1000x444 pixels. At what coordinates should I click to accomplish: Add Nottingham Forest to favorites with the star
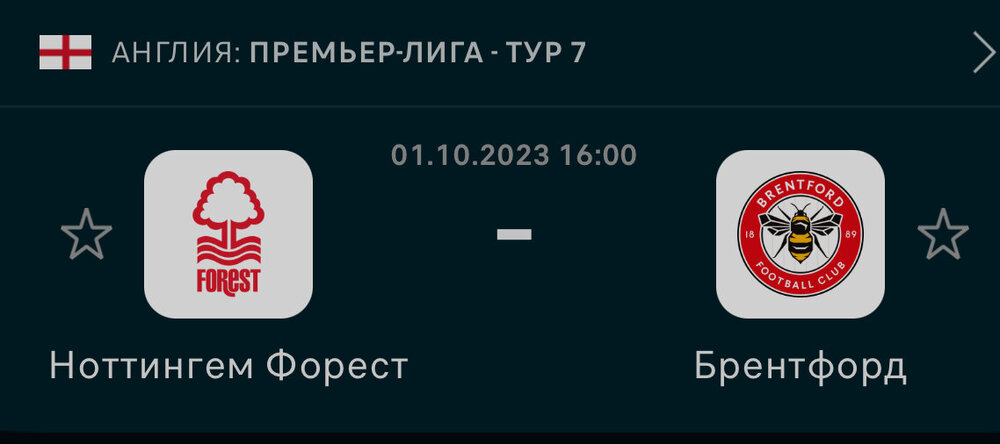tap(87, 234)
